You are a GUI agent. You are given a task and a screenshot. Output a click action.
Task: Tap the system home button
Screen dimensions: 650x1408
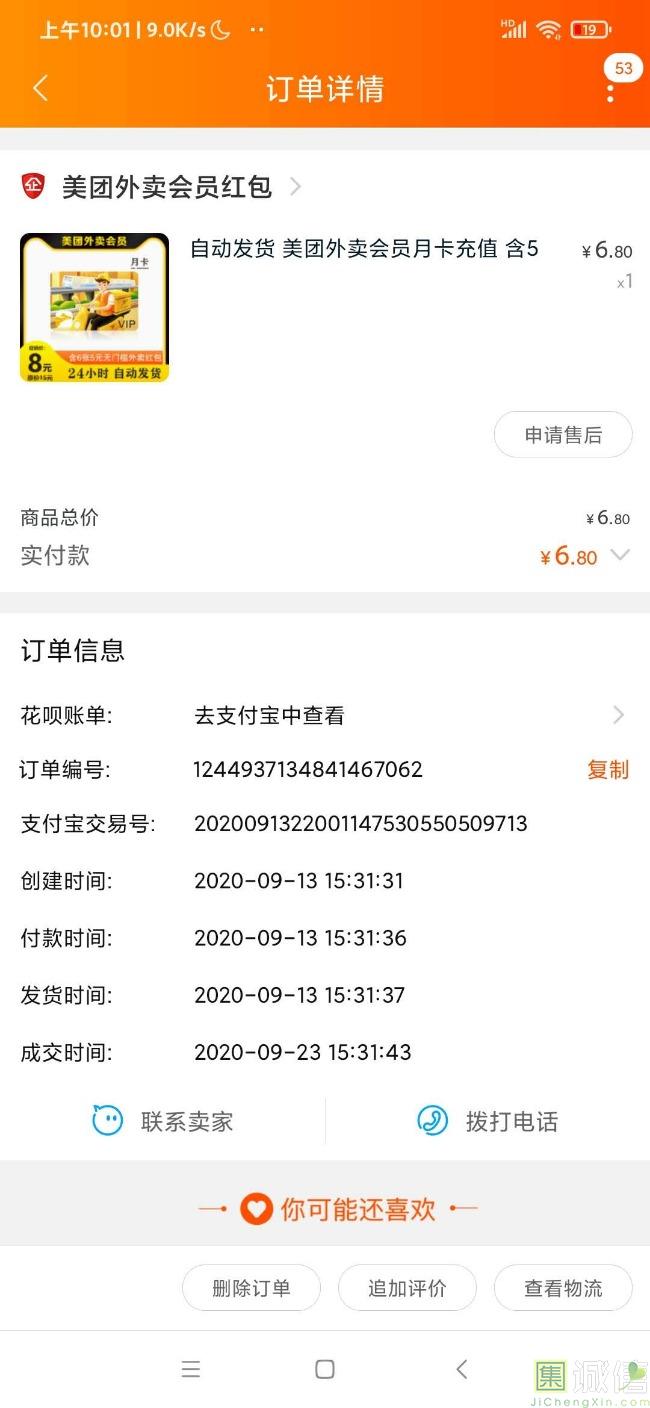coord(324,1370)
